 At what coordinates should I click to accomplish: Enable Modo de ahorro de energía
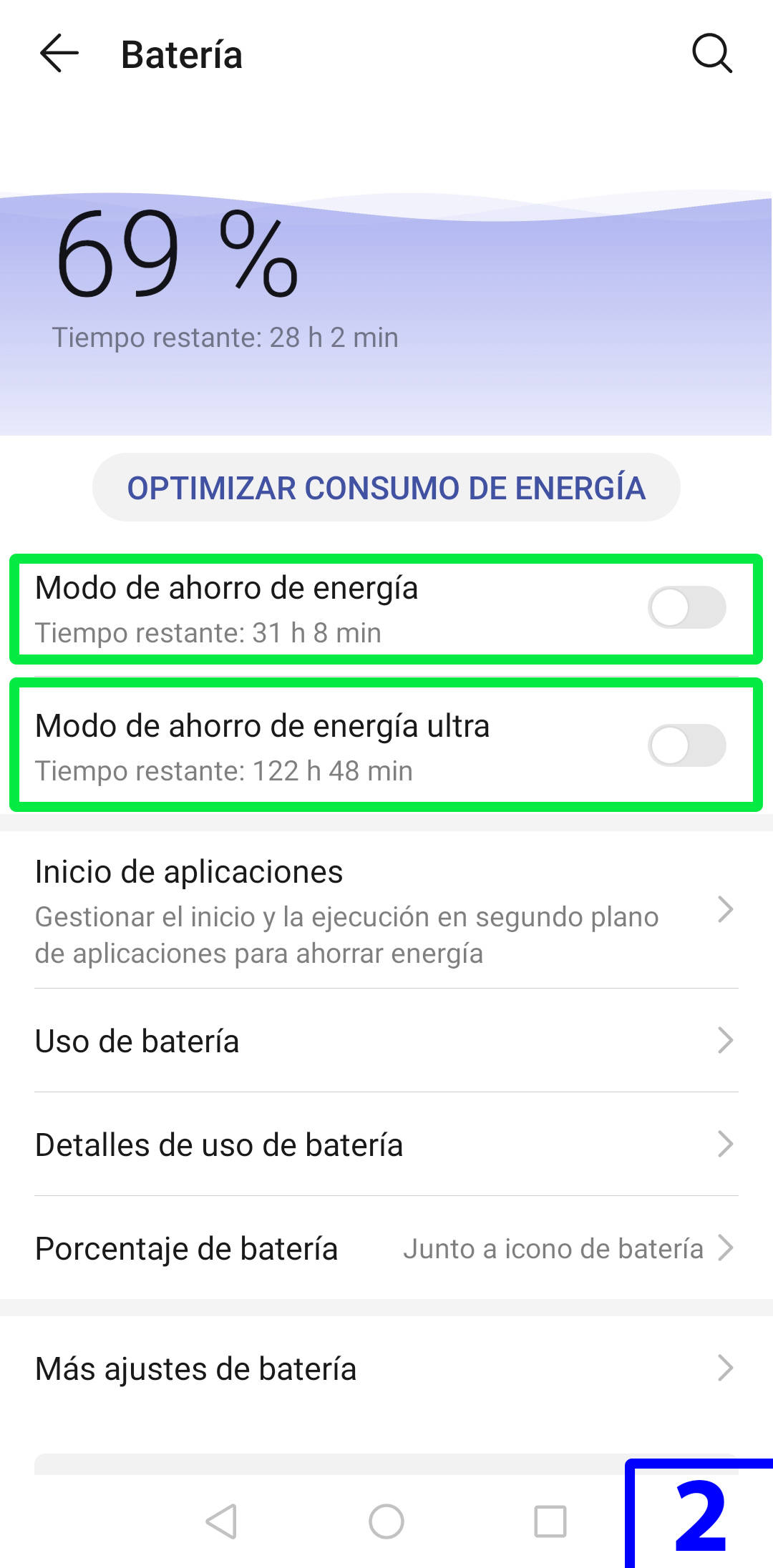[x=687, y=607]
